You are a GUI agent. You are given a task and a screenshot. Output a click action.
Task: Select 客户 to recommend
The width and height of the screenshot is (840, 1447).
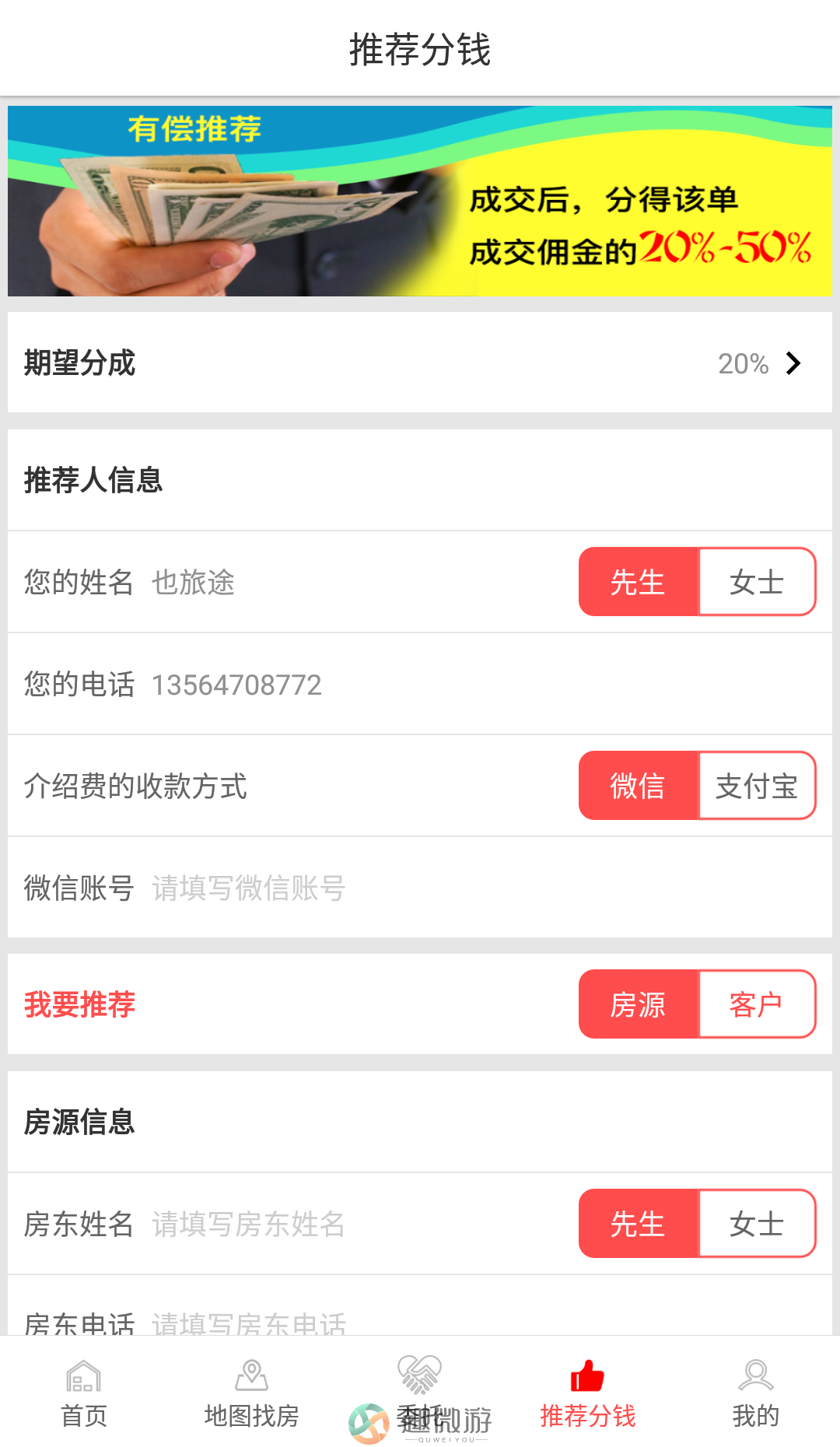(x=758, y=1004)
